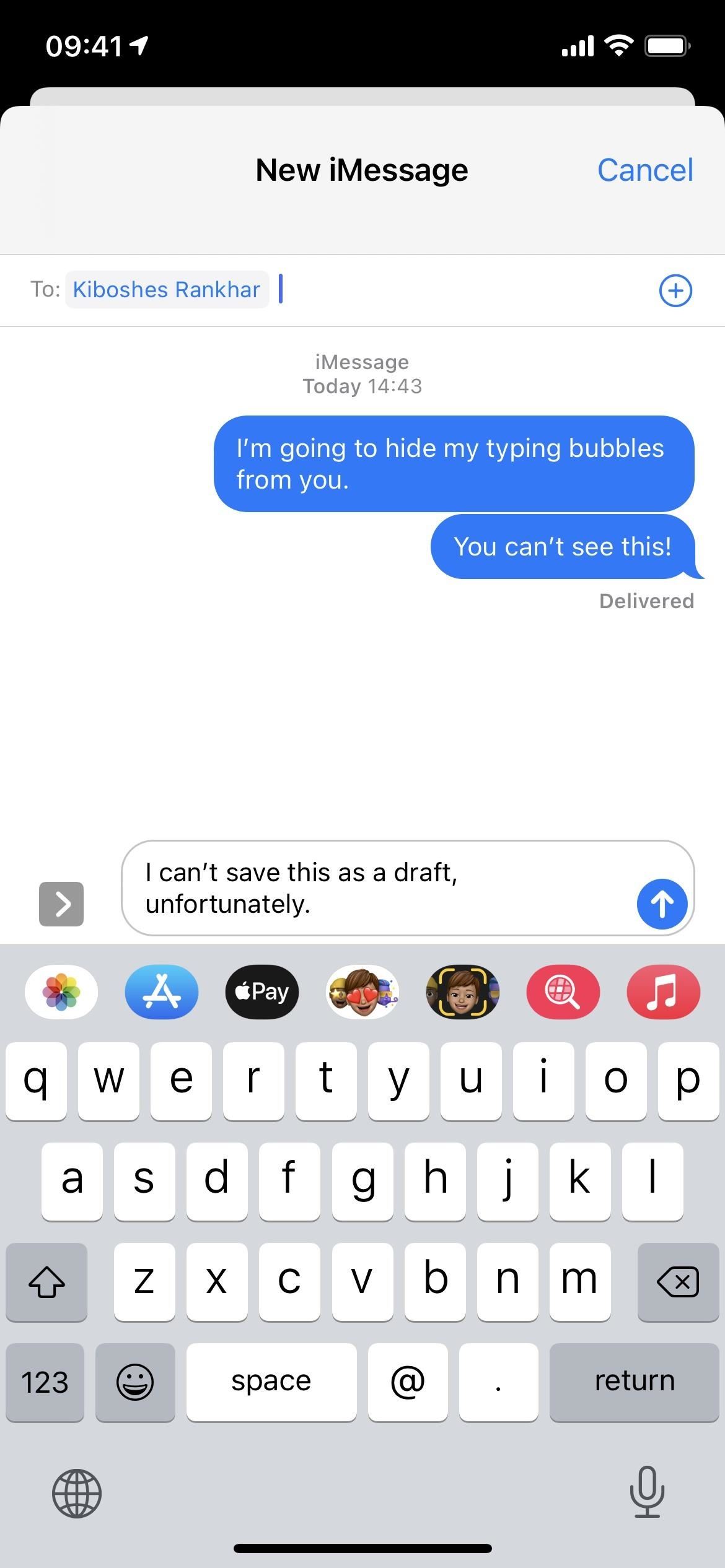The image size is (725, 1568).
Task: Select the Kiboshes Rankhar recipient chip
Action: 167,290
